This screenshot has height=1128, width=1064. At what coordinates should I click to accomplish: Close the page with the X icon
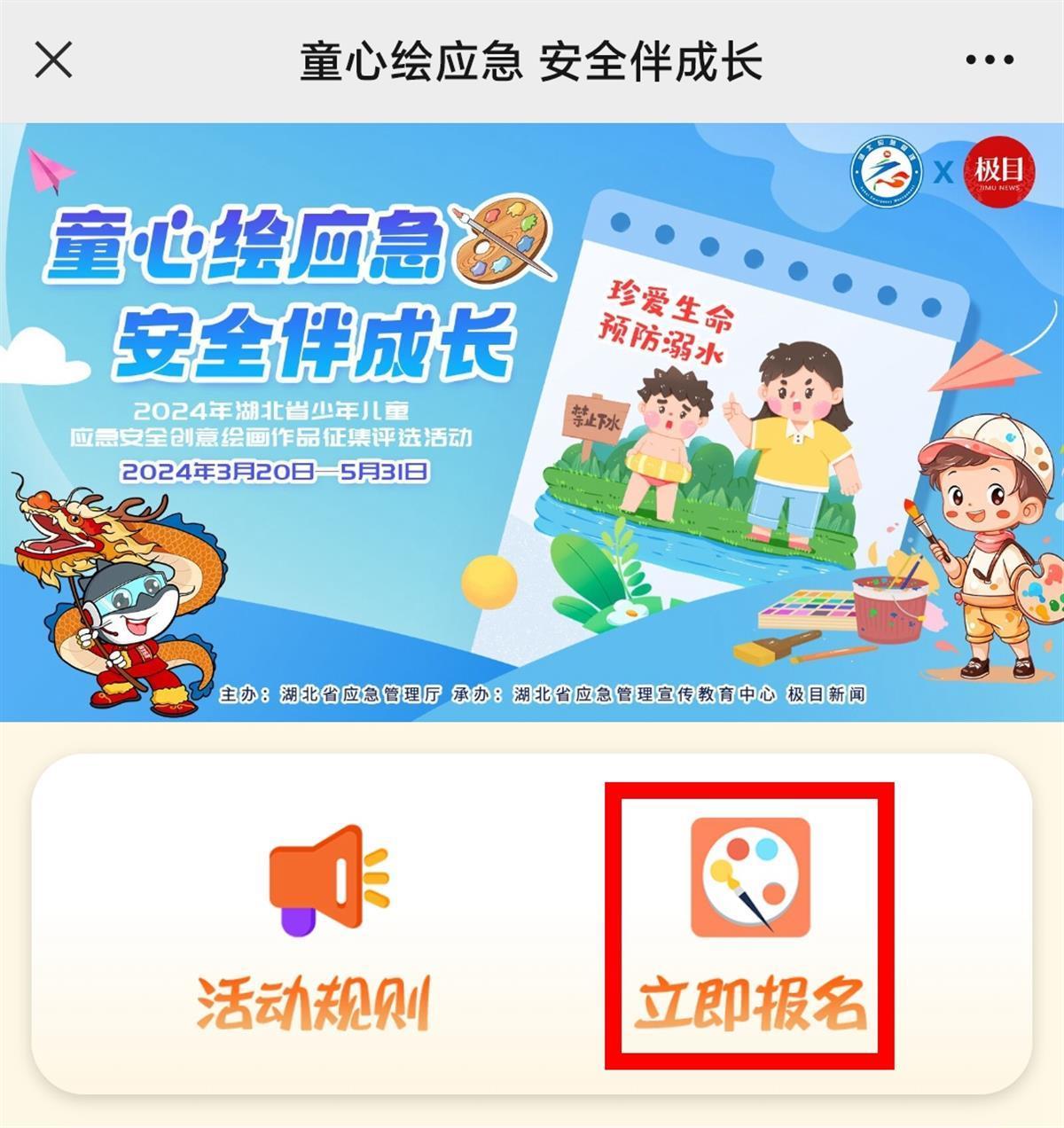(x=53, y=60)
